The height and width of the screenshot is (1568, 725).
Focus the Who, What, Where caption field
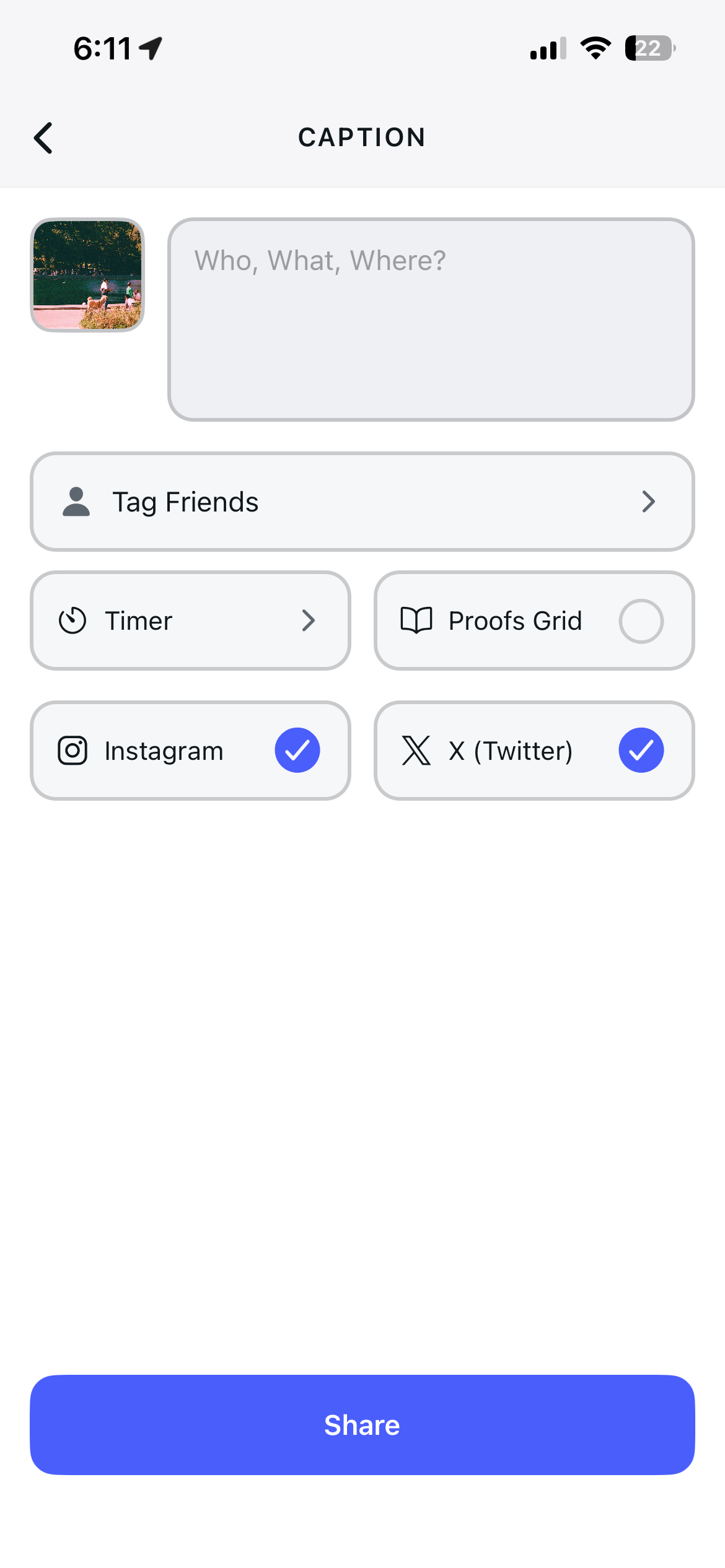431,320
